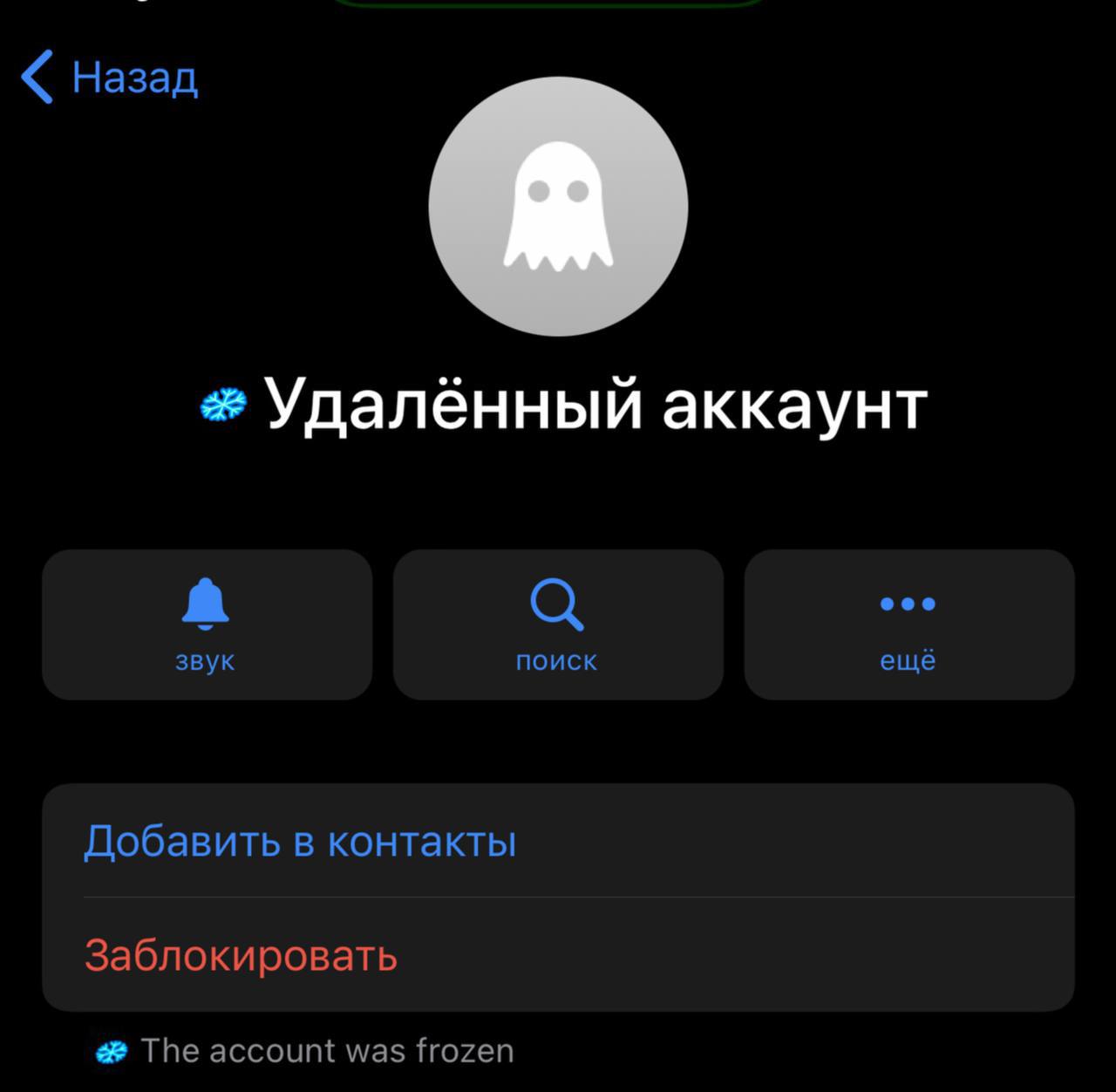1116x1092 pixels.
Task: Open the звук notification settings
Action: 207,624
